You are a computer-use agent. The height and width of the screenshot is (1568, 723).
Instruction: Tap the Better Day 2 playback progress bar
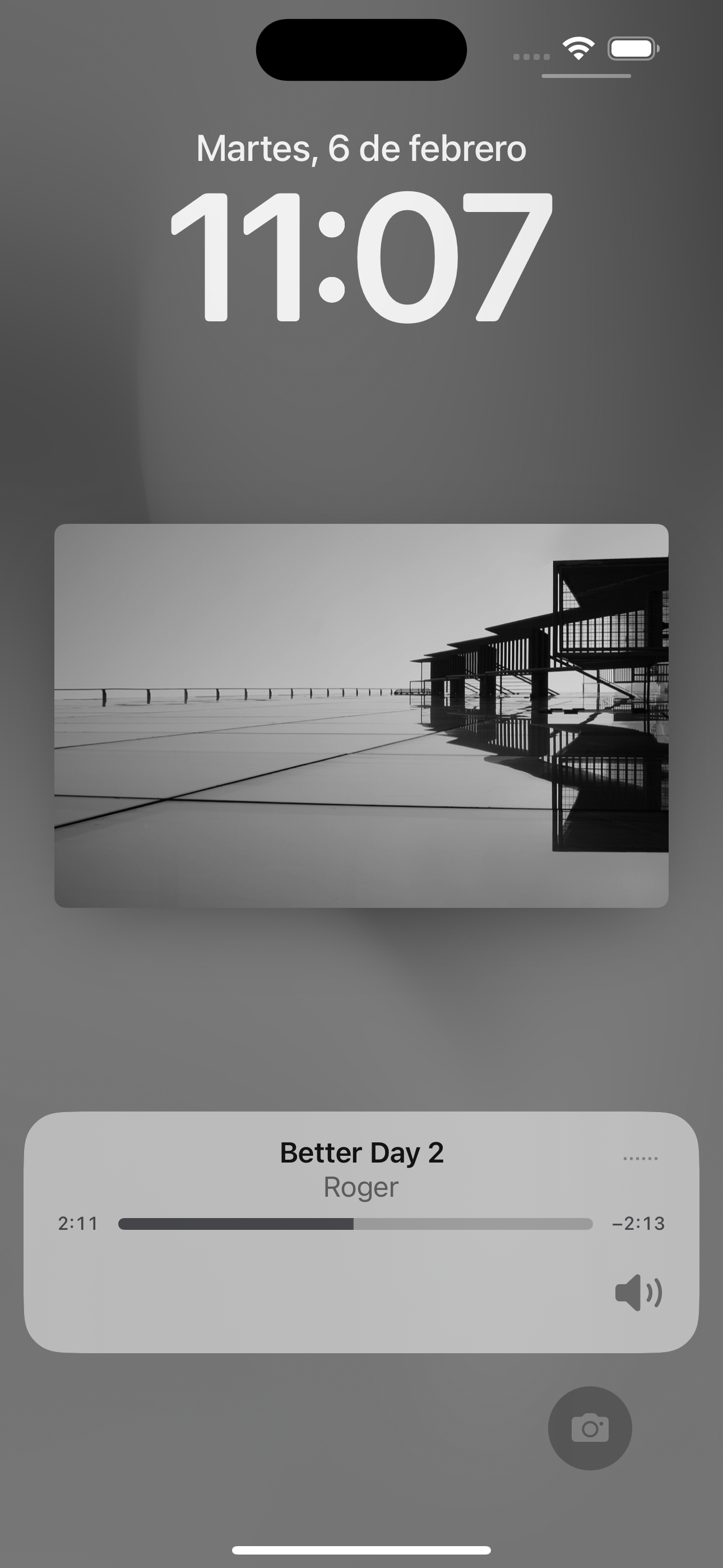(x=355, y=1224)
